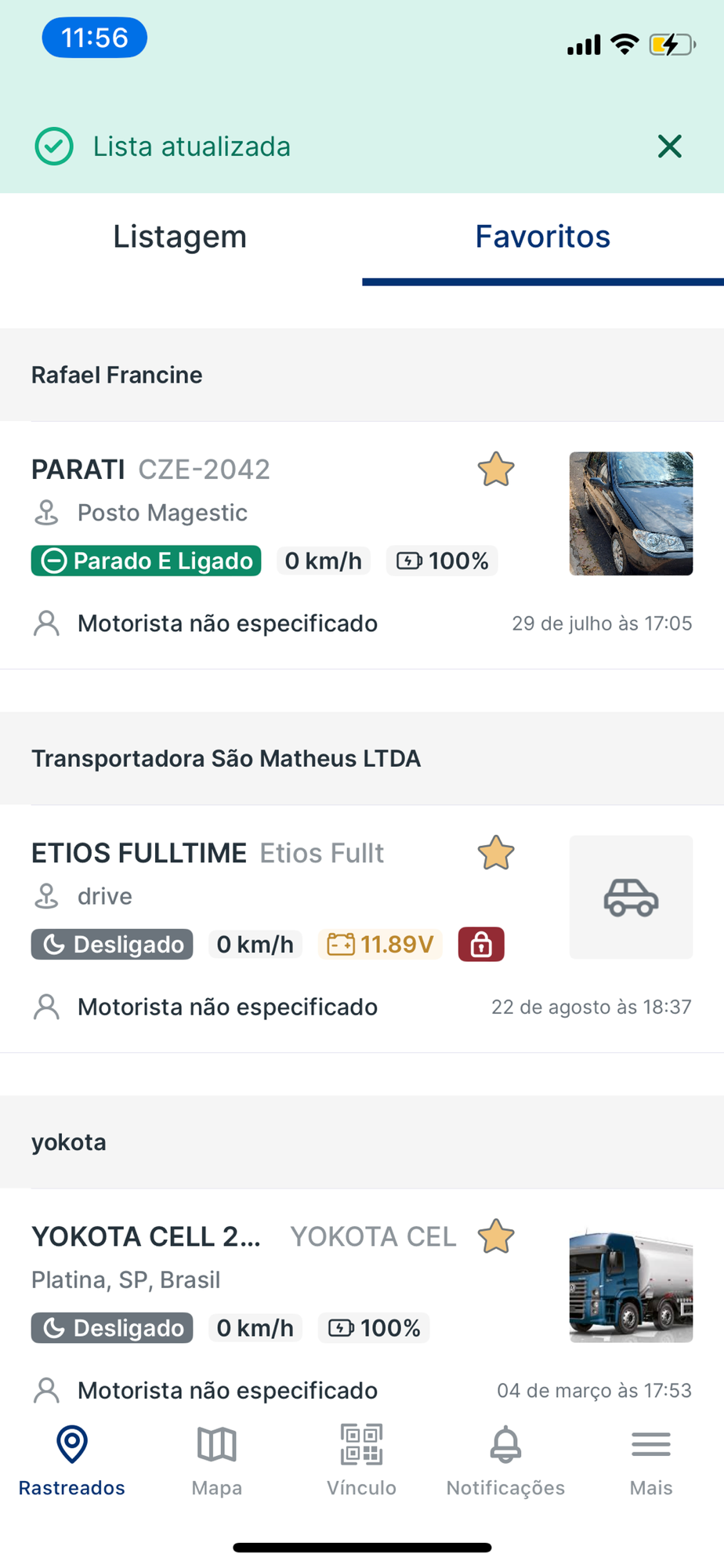View the PARATI car photo

point(631,514)
